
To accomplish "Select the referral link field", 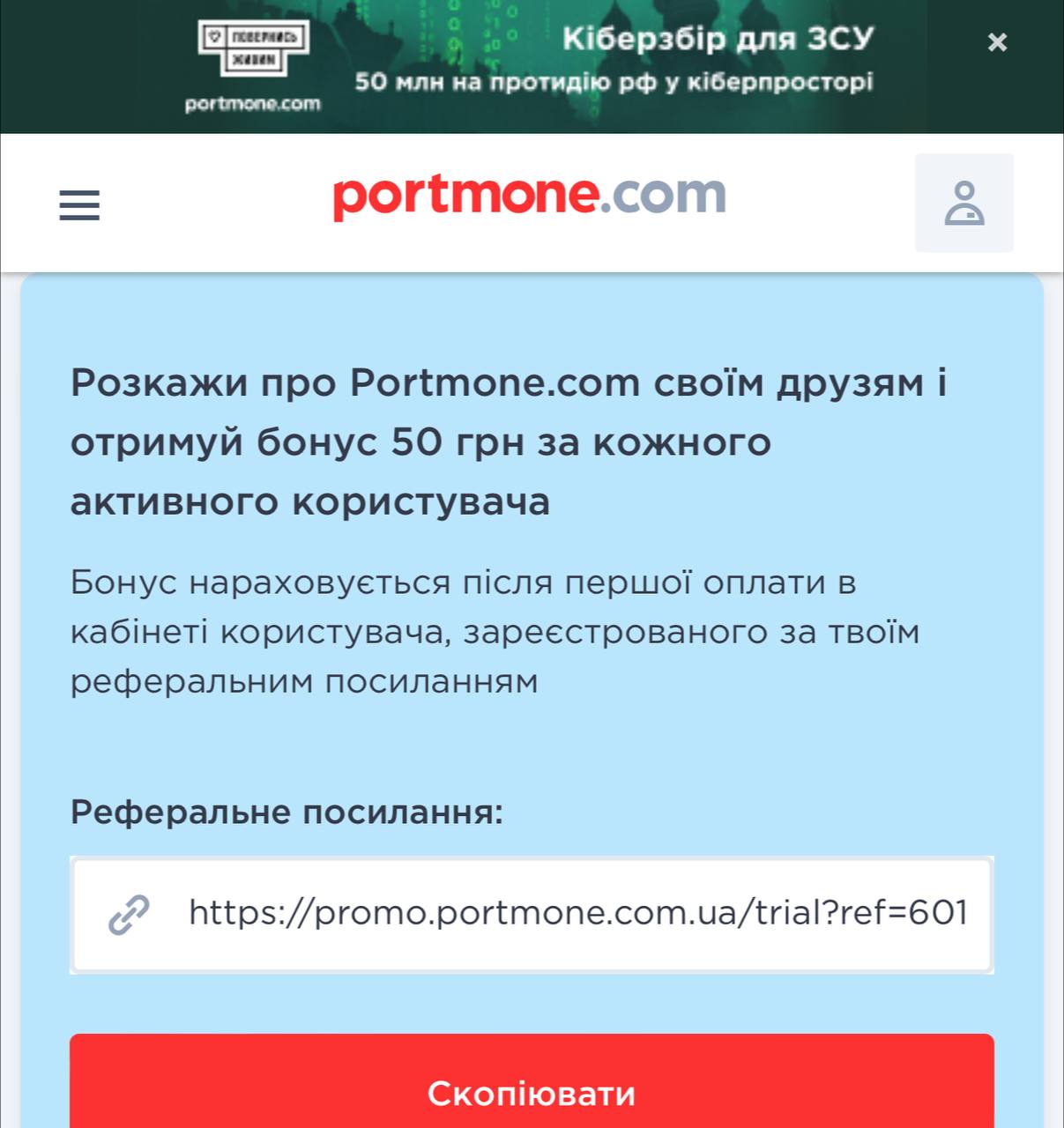I will point(577,914).
